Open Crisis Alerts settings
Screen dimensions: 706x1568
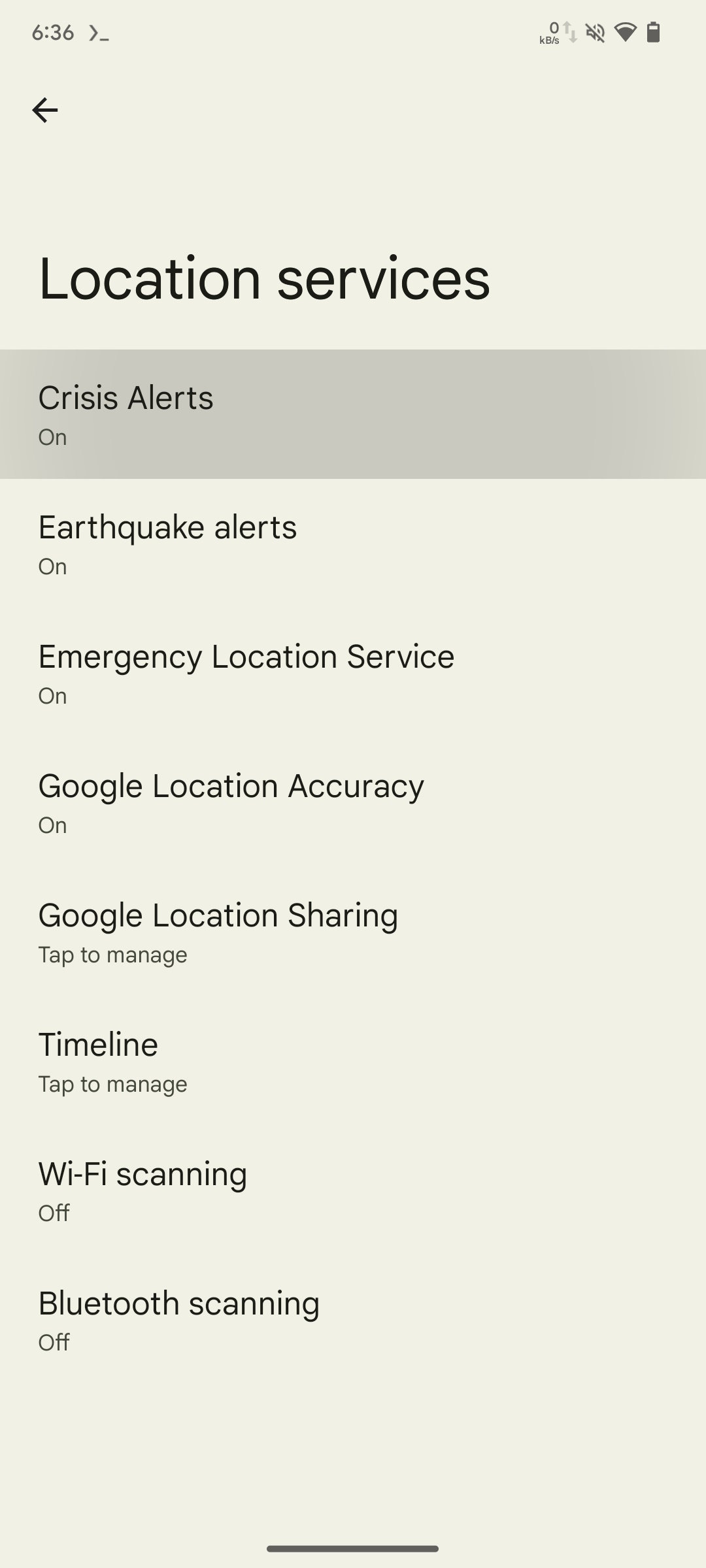click(x=353, y=414)
